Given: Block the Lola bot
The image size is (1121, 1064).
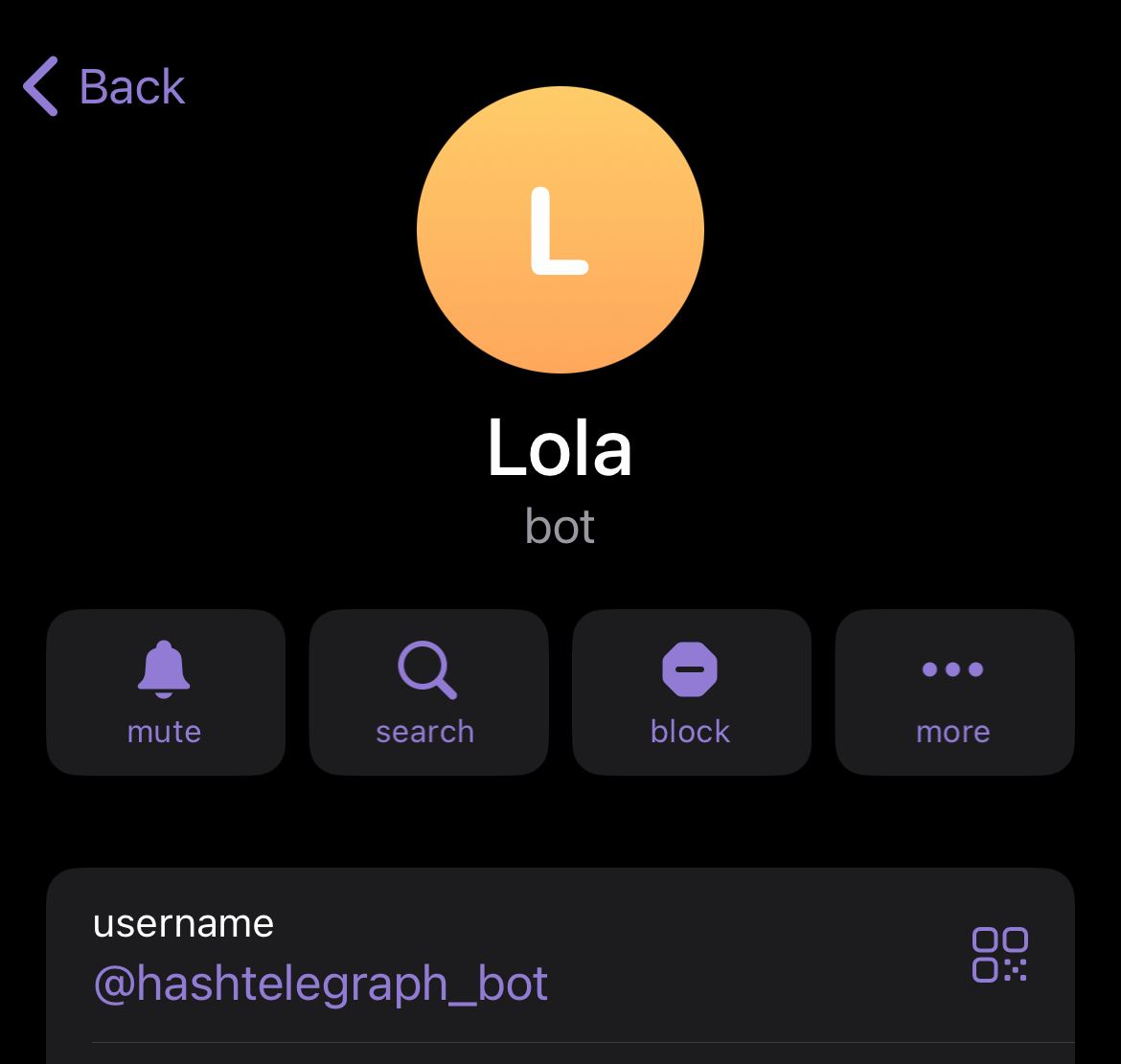Looking at the screenshot, I should pos(691,691).
